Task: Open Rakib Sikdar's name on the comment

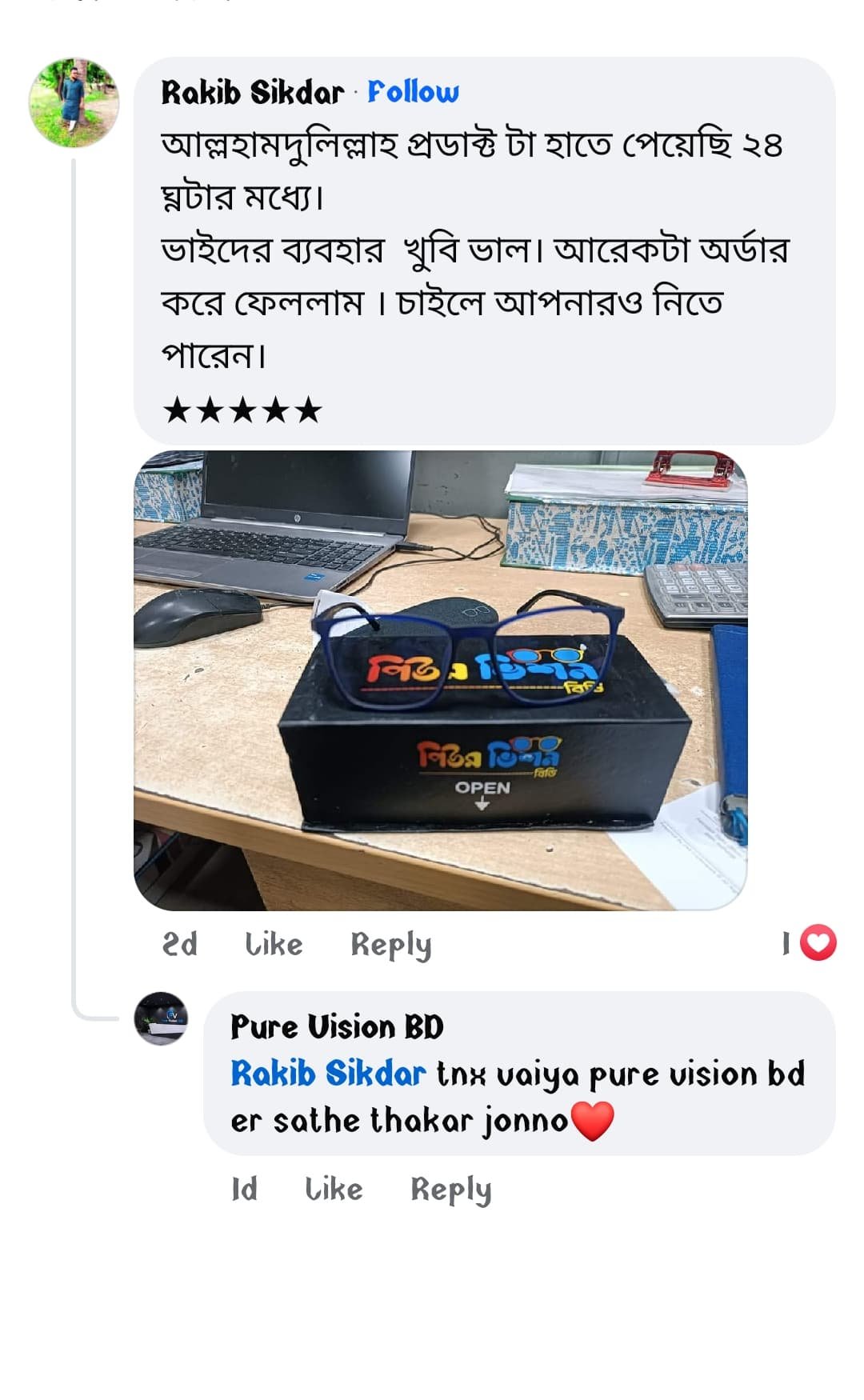Action: click(252, 93)
